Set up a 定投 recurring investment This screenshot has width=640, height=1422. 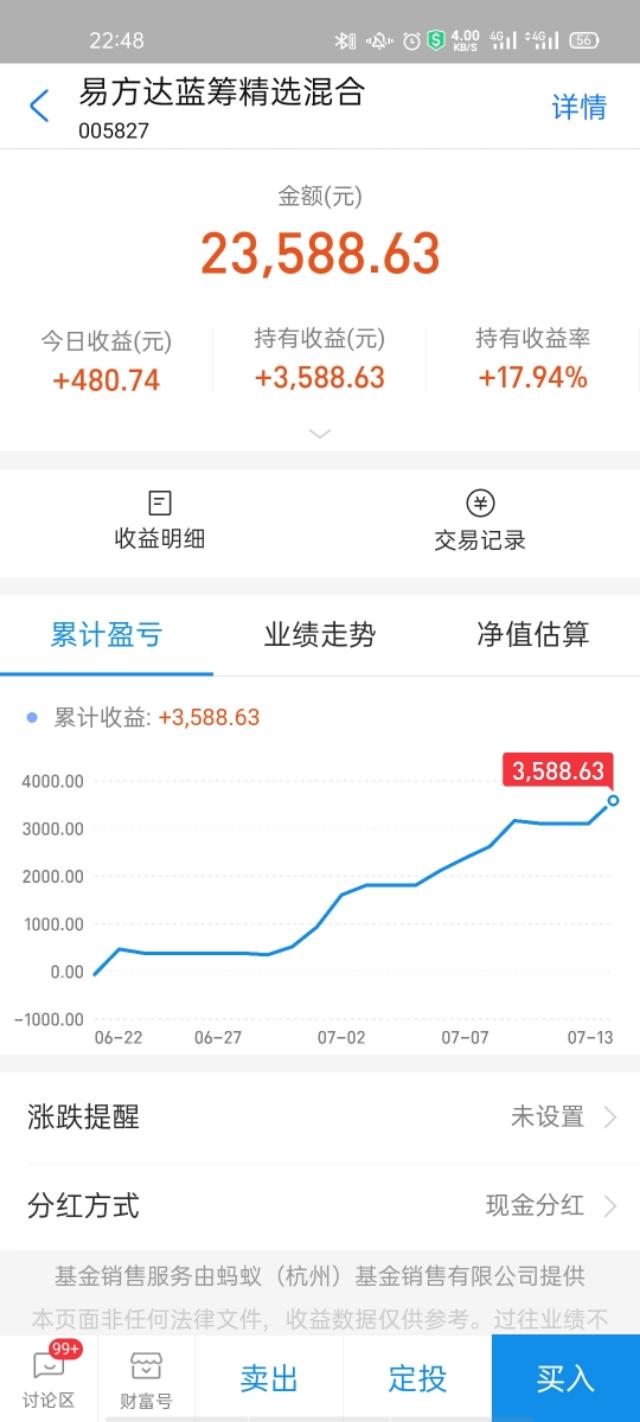click(x=417, y=1378)
